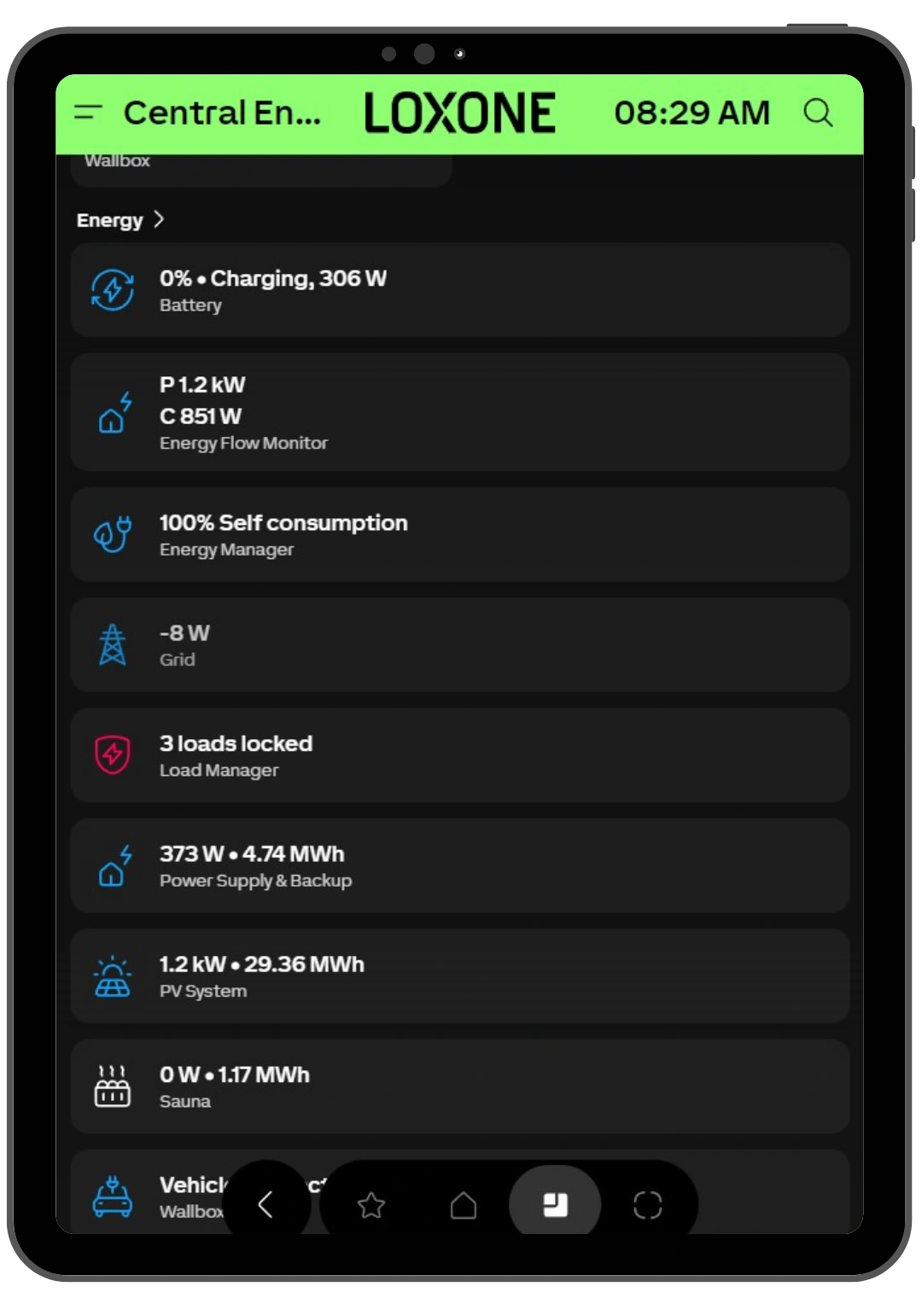This screenshot has height=1316, width=922.
Task: Select the highlighted categories tab
Action: [x=555, y=1204]
